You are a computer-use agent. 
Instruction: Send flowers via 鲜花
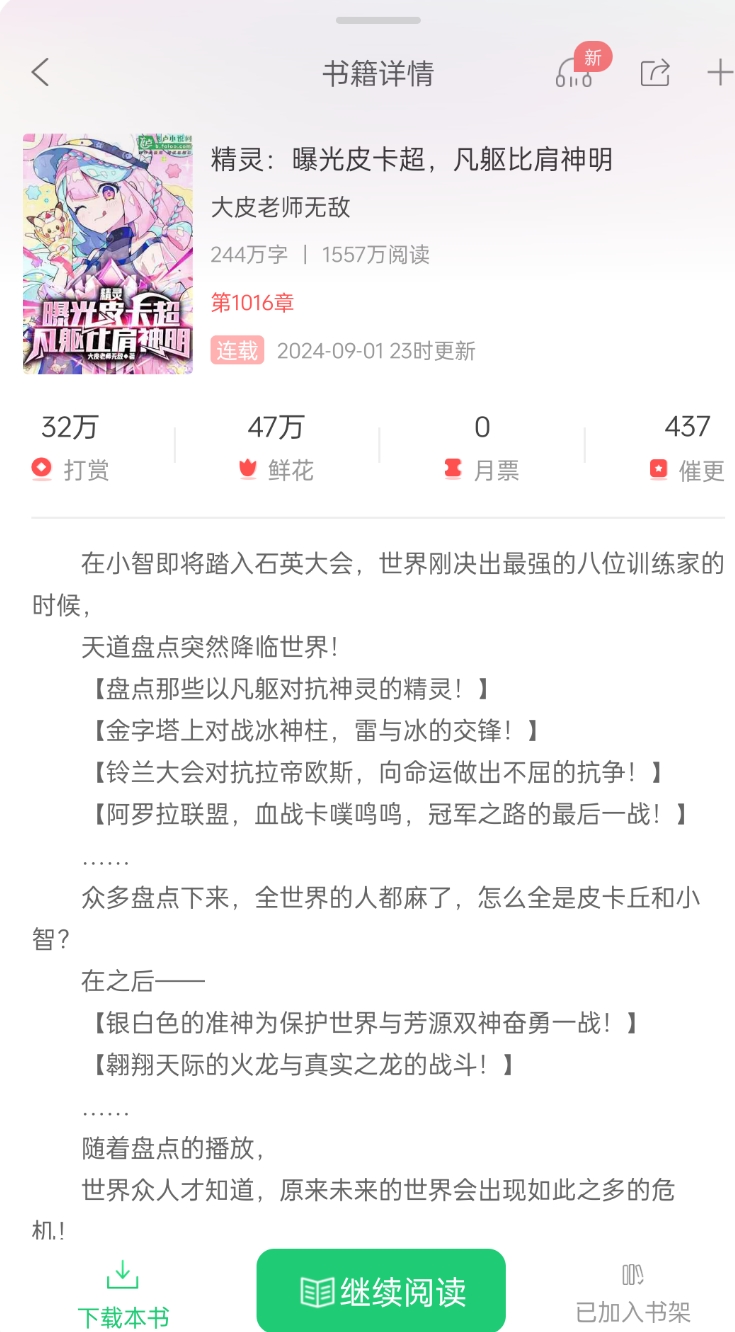pos(276,449)
